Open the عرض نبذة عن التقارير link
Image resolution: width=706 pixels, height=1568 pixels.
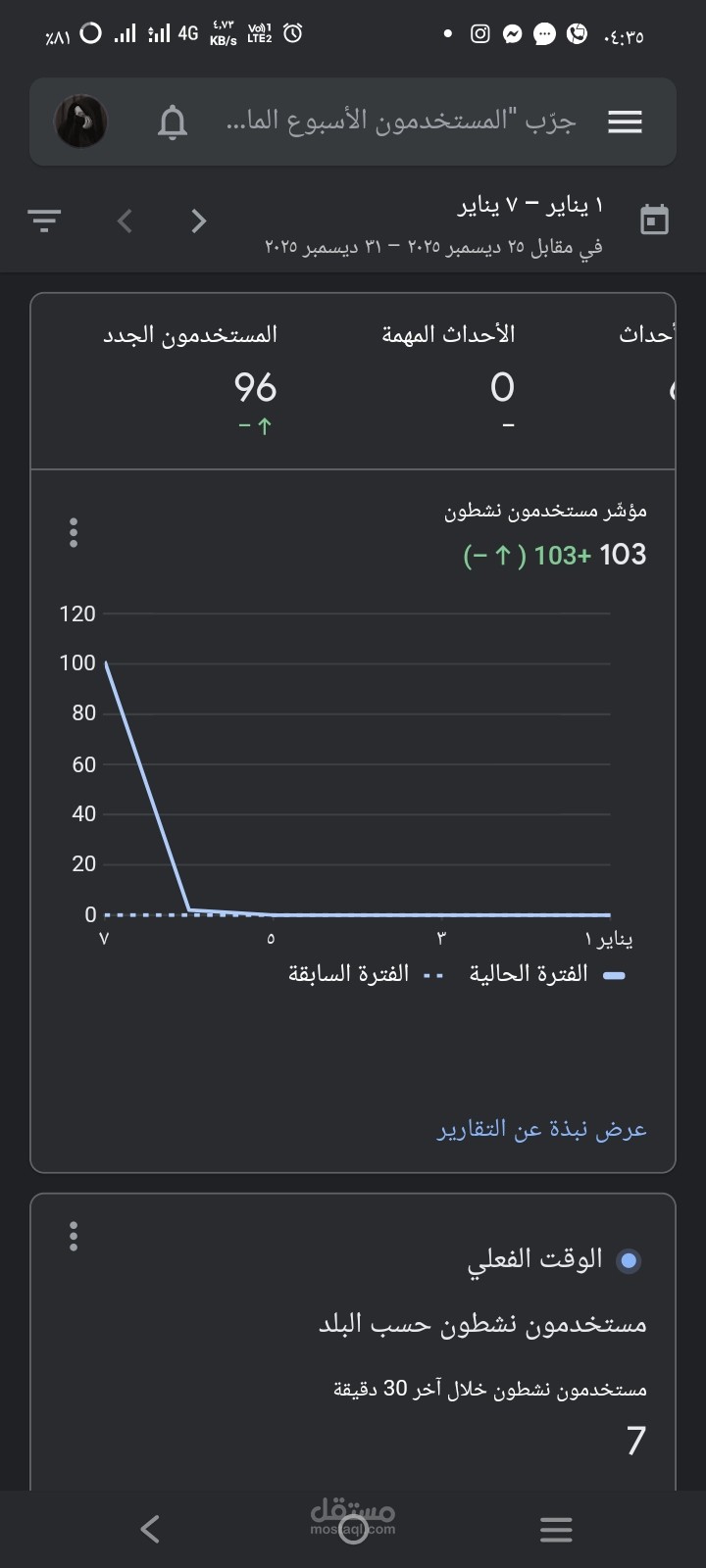(x=542, y=1129)
